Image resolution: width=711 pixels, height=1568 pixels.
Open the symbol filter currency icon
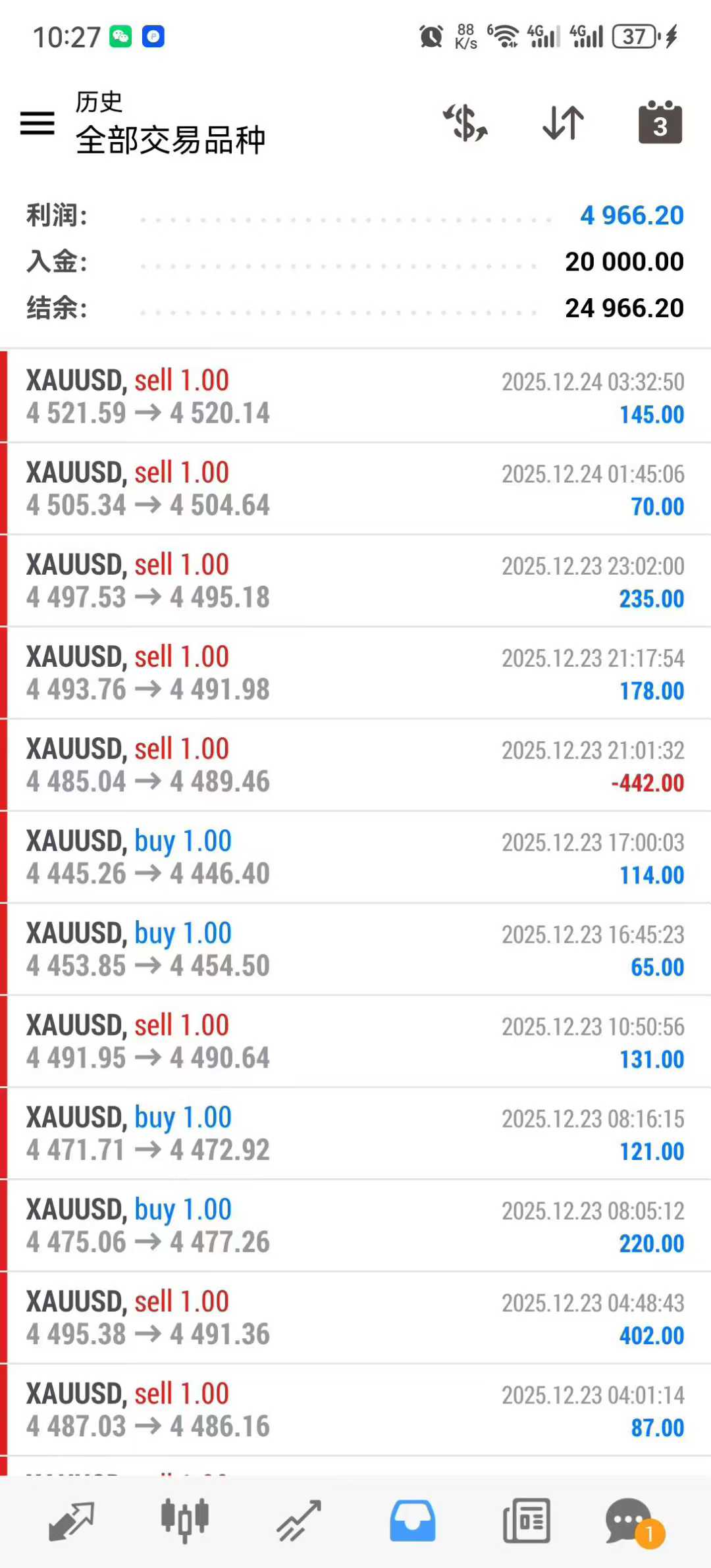pos(465,123)
